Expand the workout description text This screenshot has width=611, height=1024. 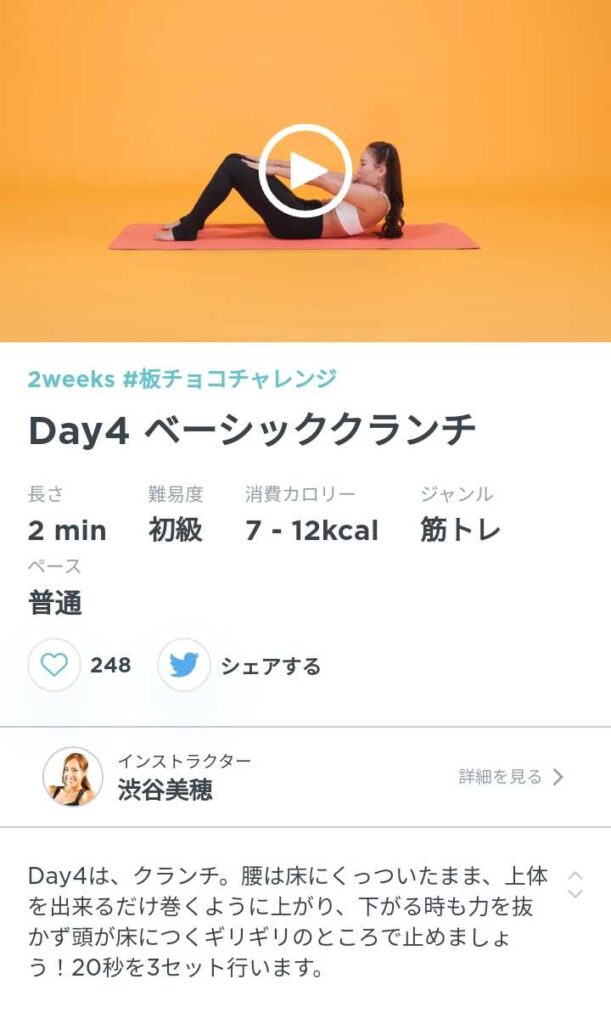tap(575, 884)
